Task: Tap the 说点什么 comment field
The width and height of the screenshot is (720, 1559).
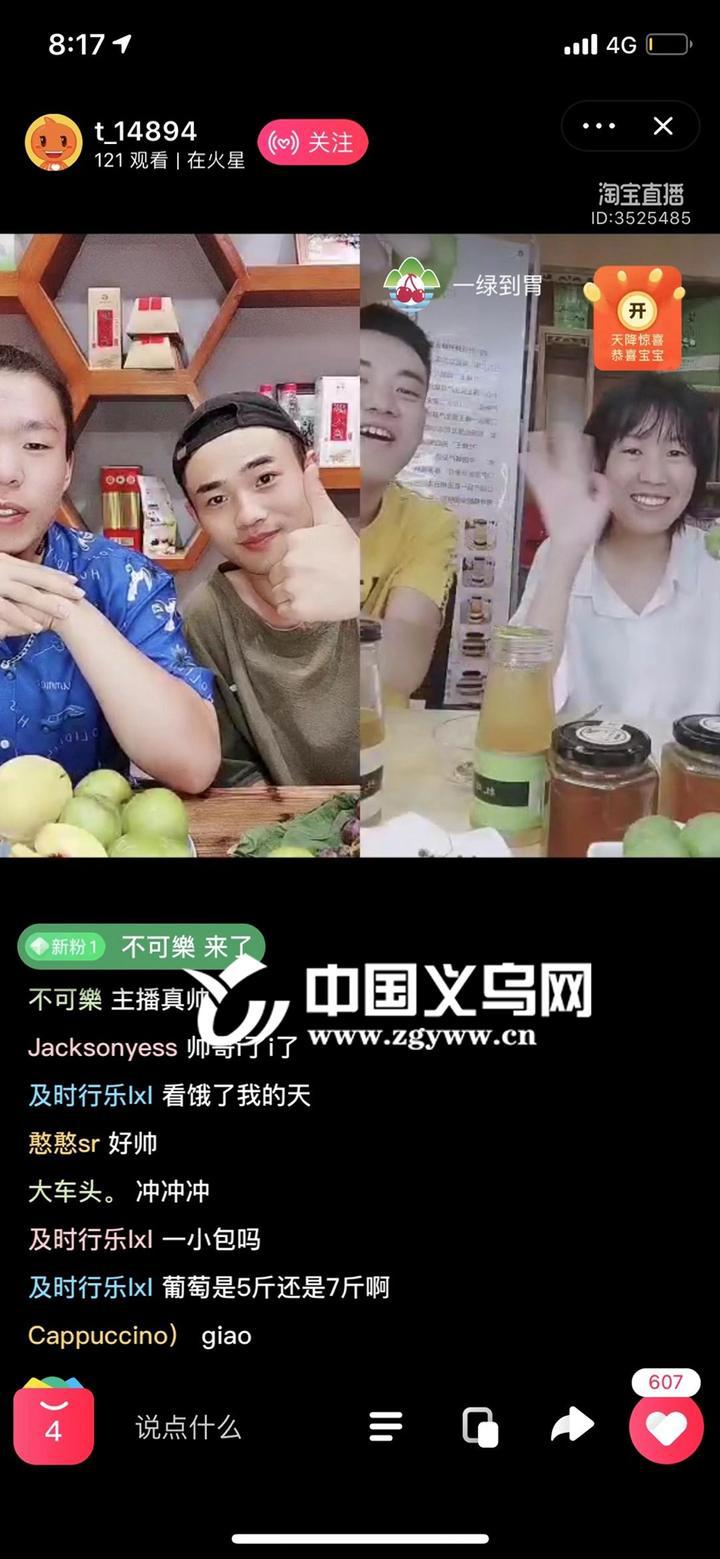Action: point(189,1427)
